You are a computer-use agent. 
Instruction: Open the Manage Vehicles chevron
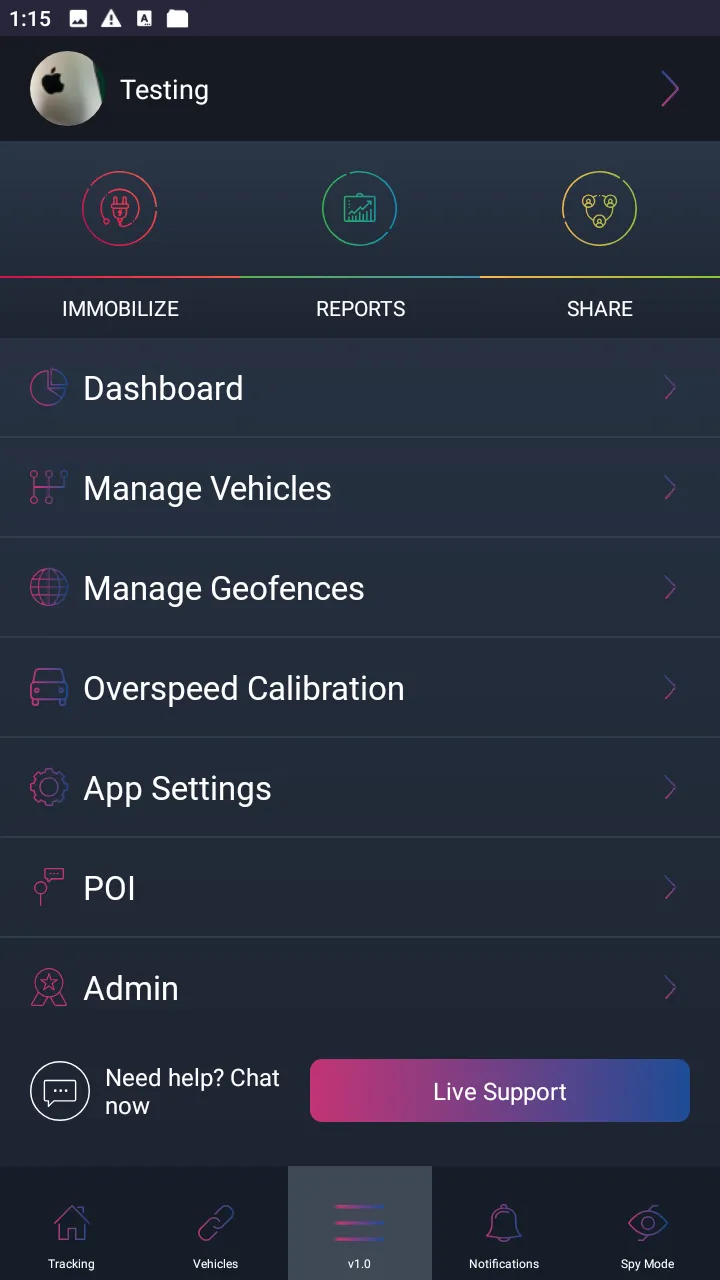[669, 487]
